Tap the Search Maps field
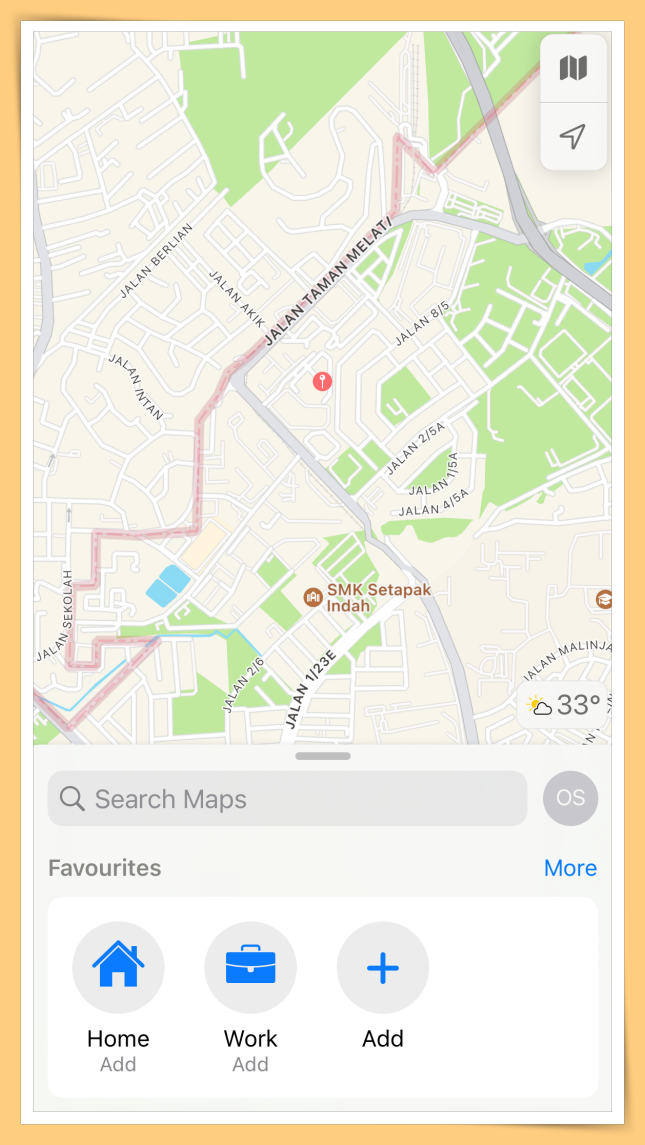 tap(287, 799)
